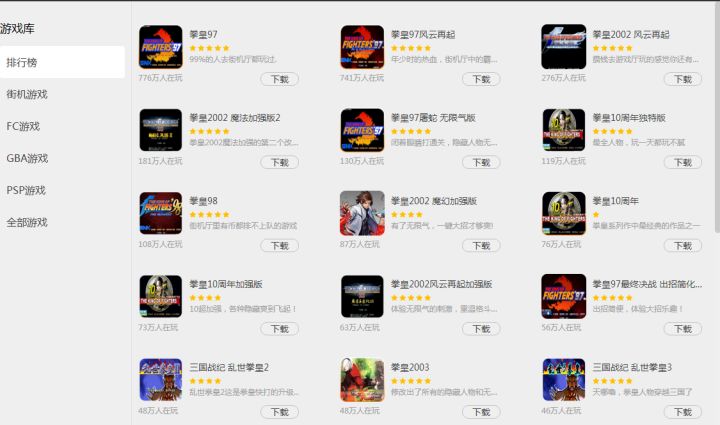Download 拳皇2002风云再起加强版

(x=480, y=328)
